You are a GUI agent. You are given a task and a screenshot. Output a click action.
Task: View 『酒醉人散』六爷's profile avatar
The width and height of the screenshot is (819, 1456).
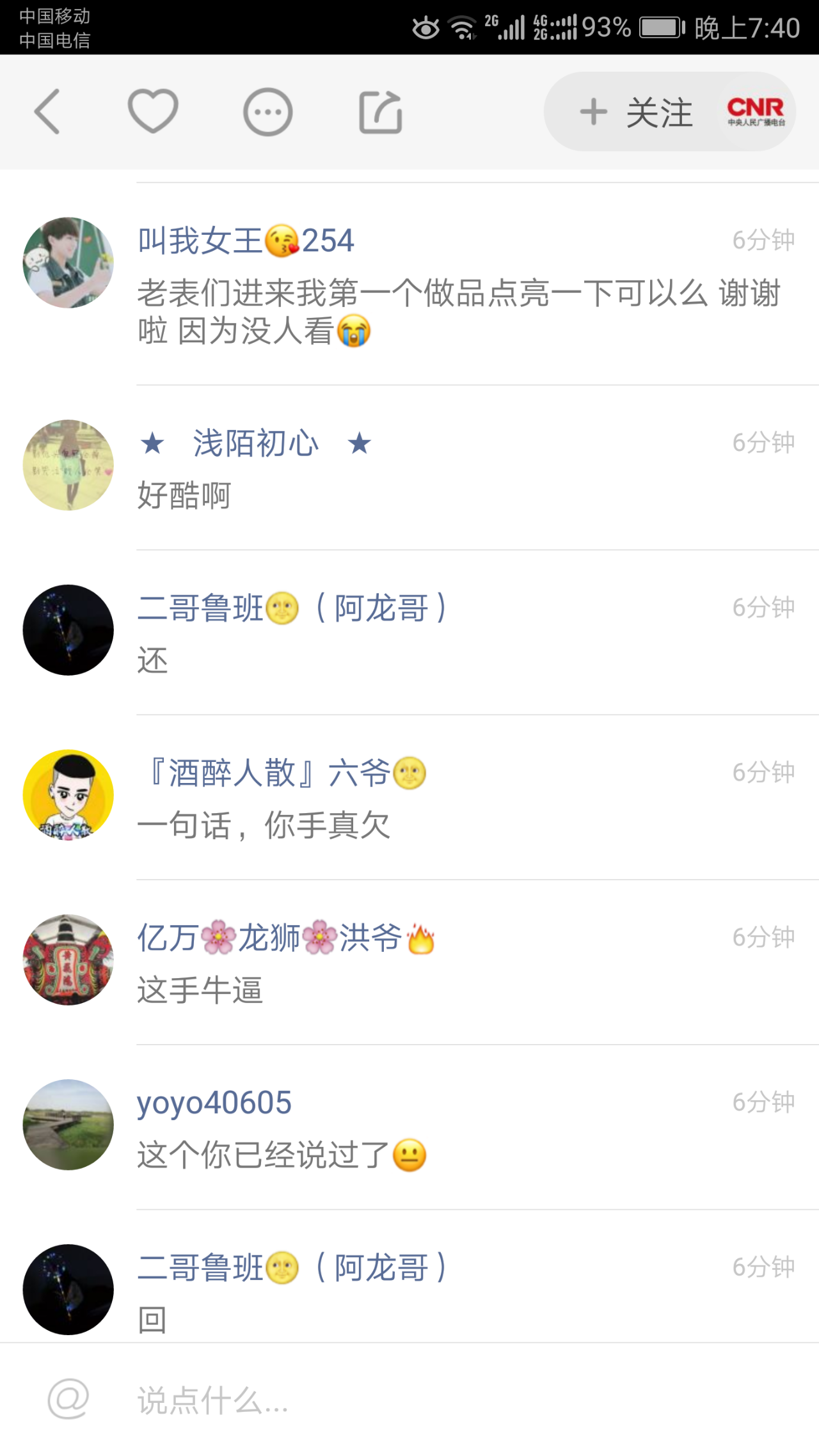(68, 795)
